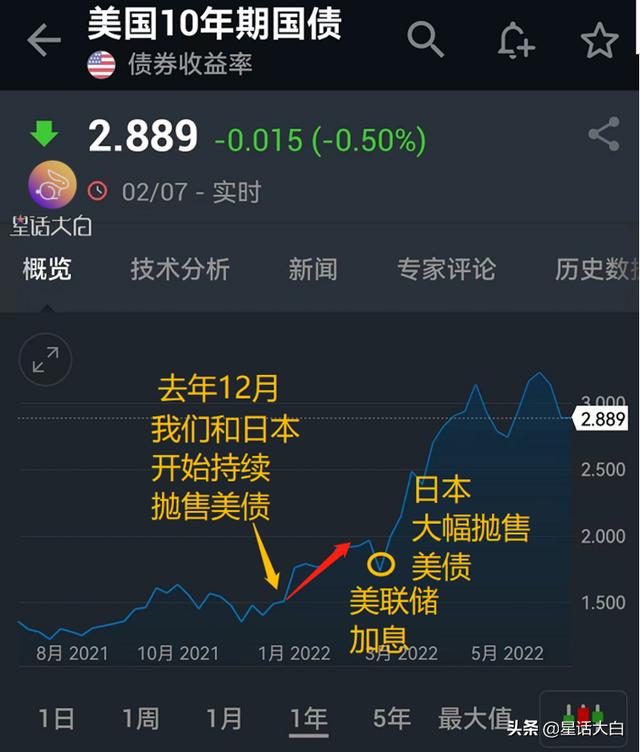Open the 技术分析 tab
640x752 pixels.
180,269
